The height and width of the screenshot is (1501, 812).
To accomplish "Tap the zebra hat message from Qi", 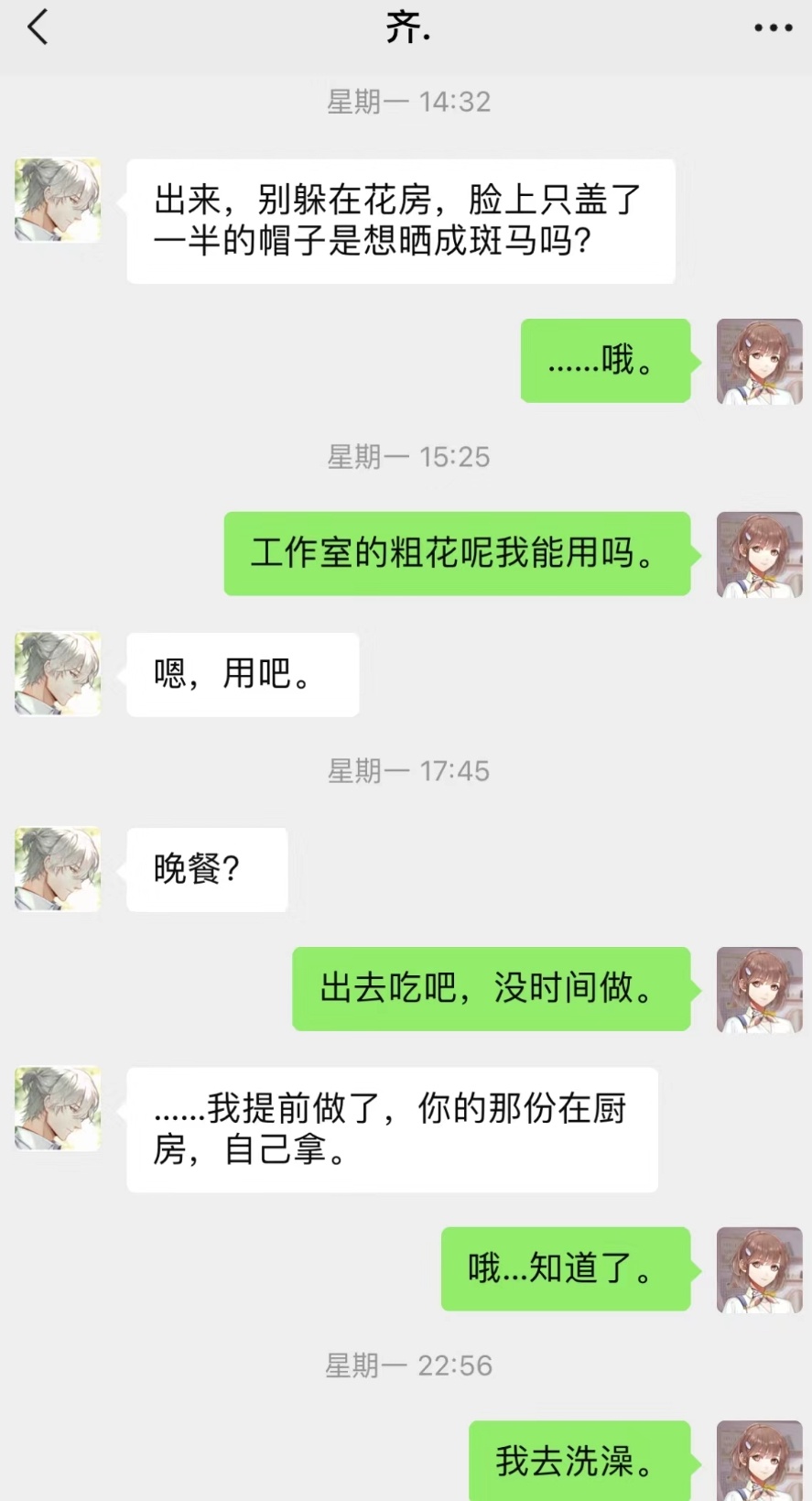I will [x=400, y=220].
